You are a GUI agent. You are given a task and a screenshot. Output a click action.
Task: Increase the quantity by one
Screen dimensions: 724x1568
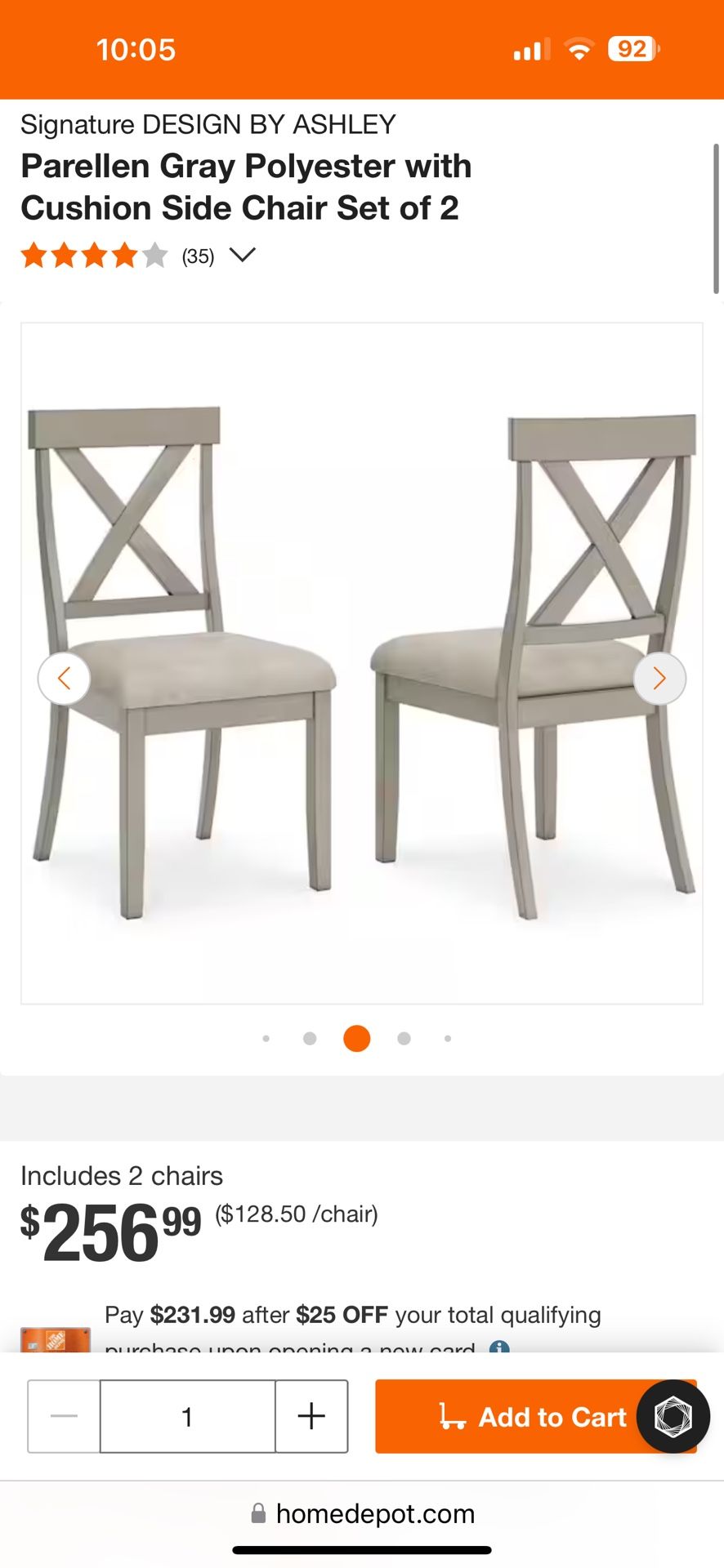point(311,1416)
